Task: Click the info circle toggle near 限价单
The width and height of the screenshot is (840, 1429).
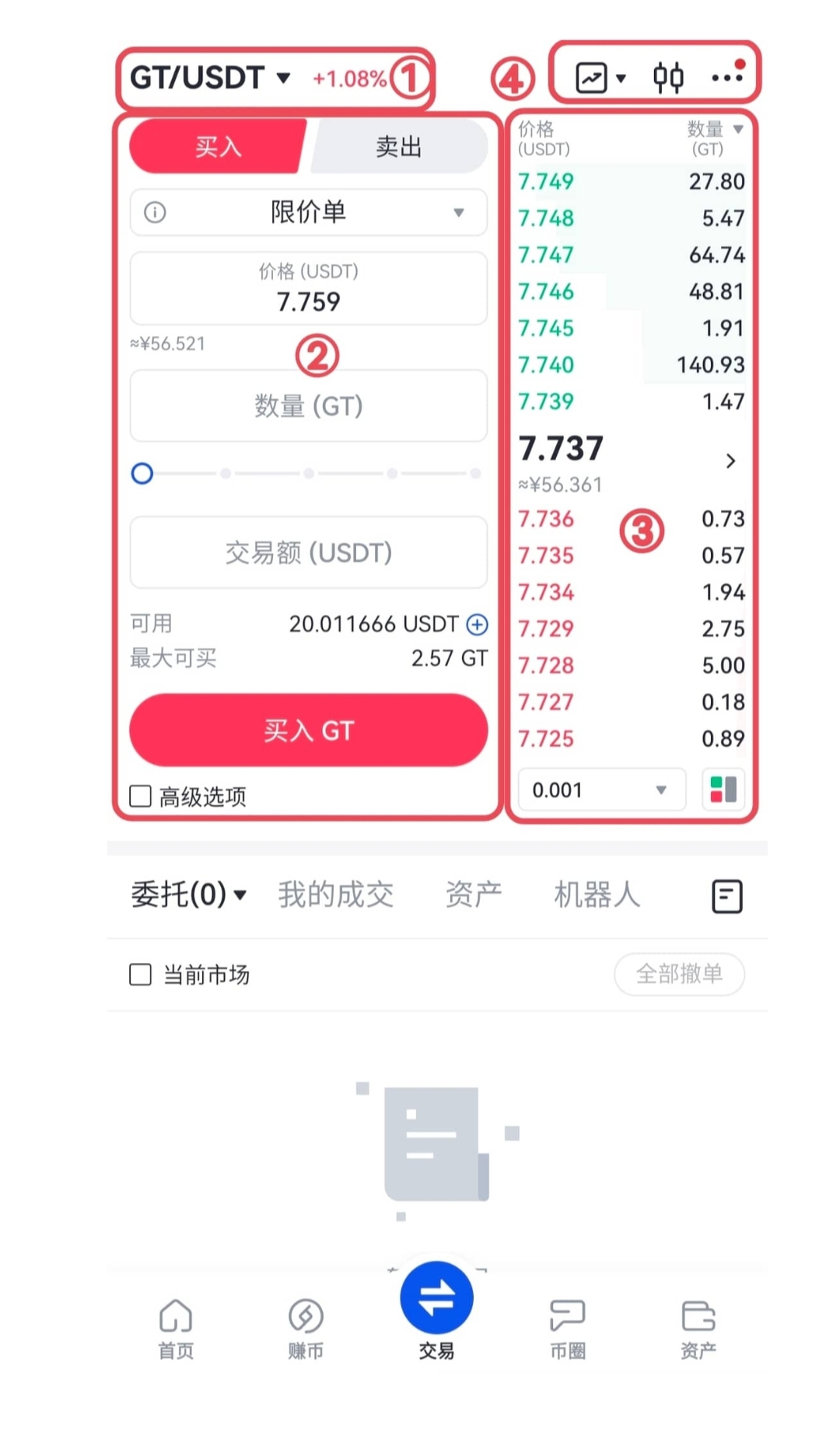Action: pos(155,212)
